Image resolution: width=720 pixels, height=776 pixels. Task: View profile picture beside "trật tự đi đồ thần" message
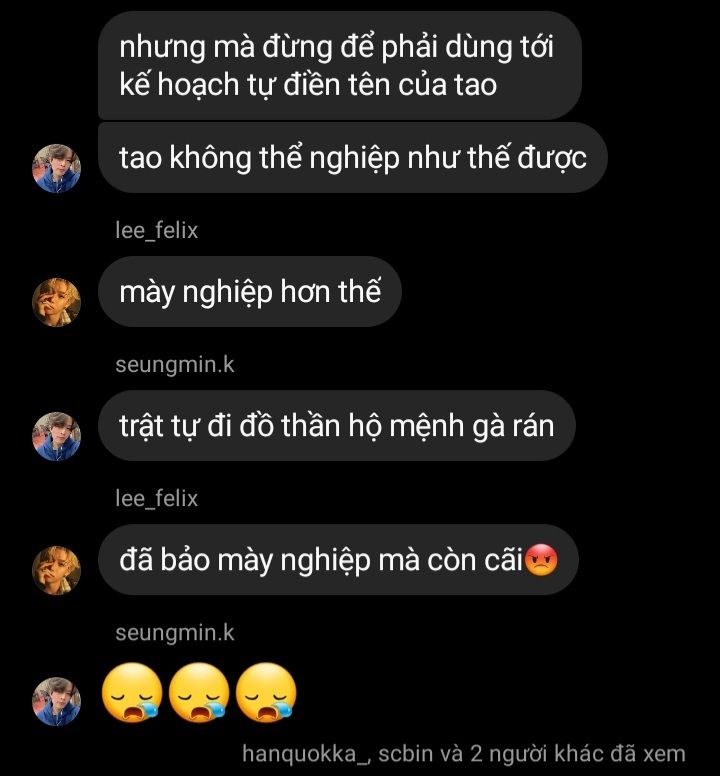(57, 436)
